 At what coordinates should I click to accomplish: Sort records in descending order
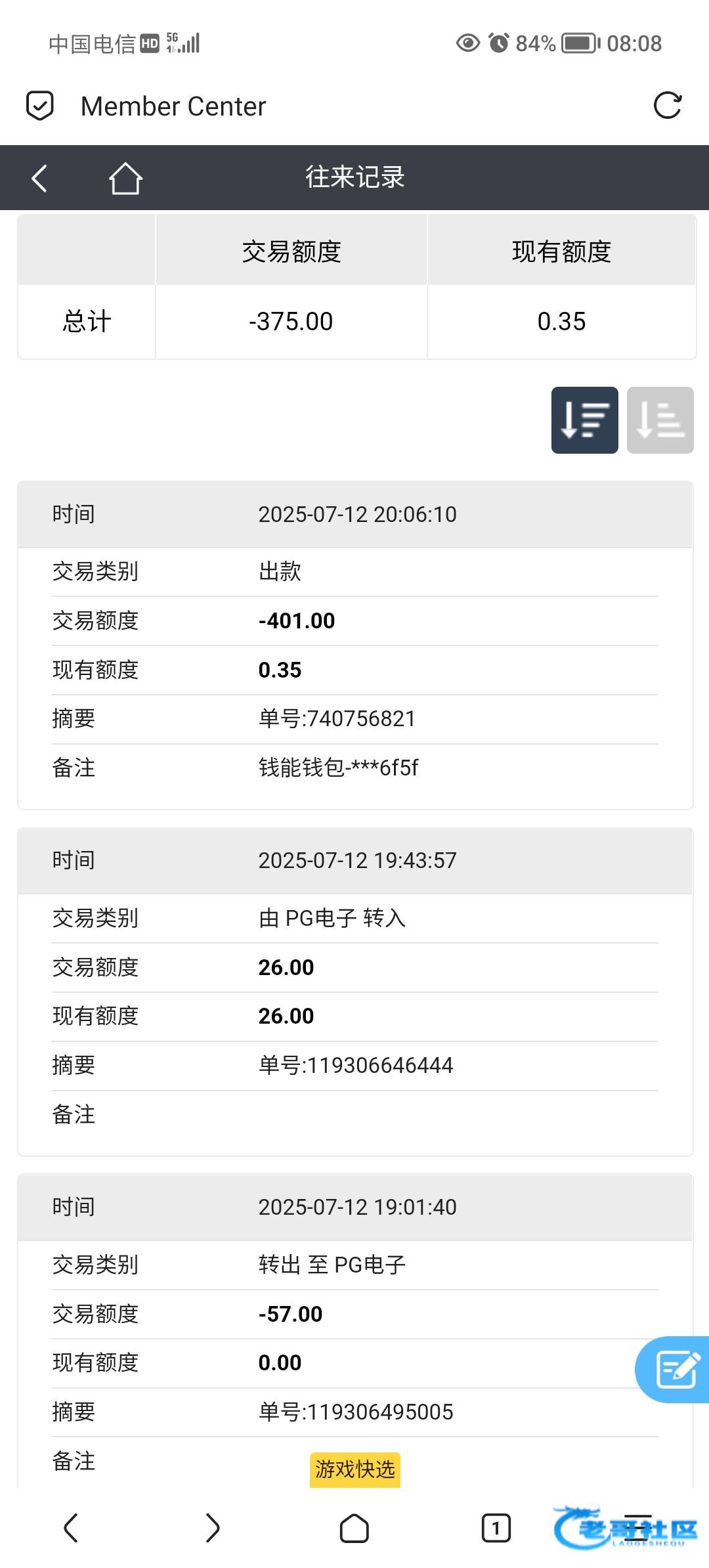584,420
